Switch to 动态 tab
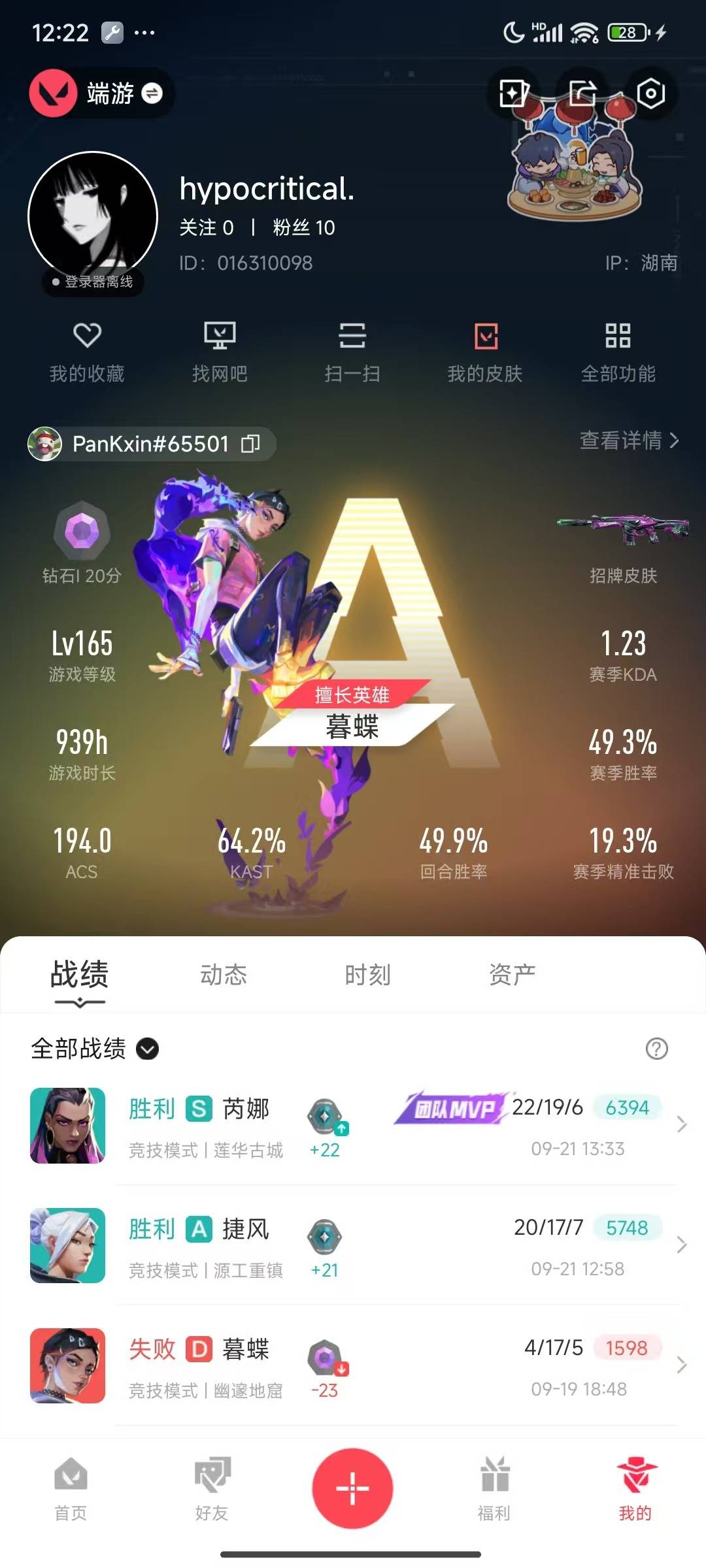The width and height of the screenshot is (706, 1568). coord(224,975)
